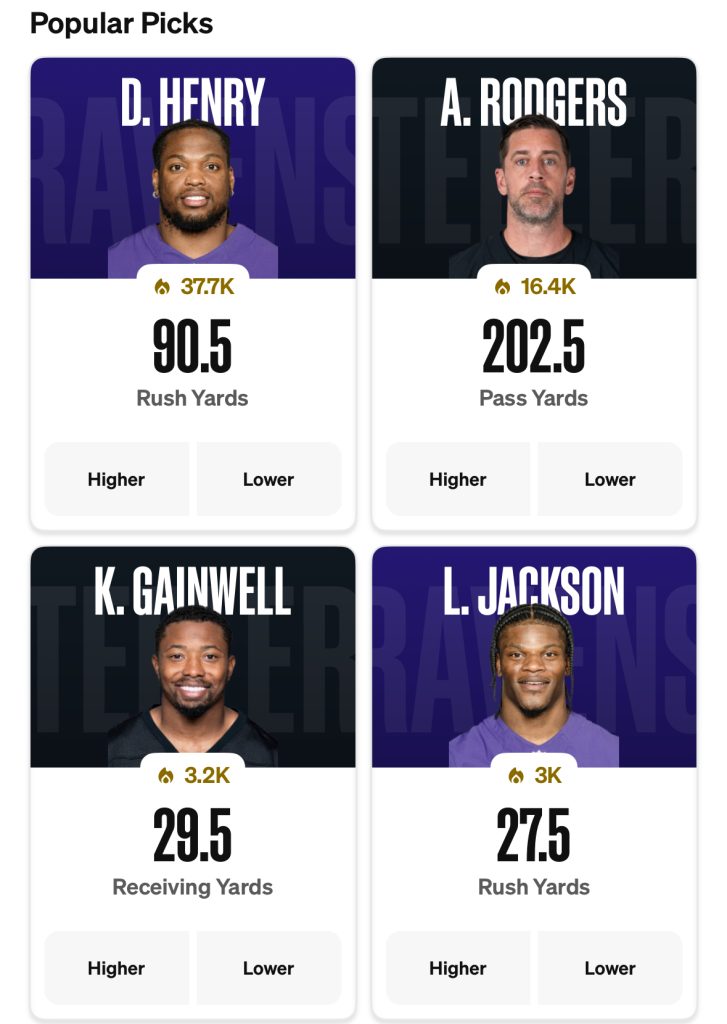Pick Lower on A. Rodgers' pass yards
This screenshot has height=1024, width=727.
pos(610,479)
